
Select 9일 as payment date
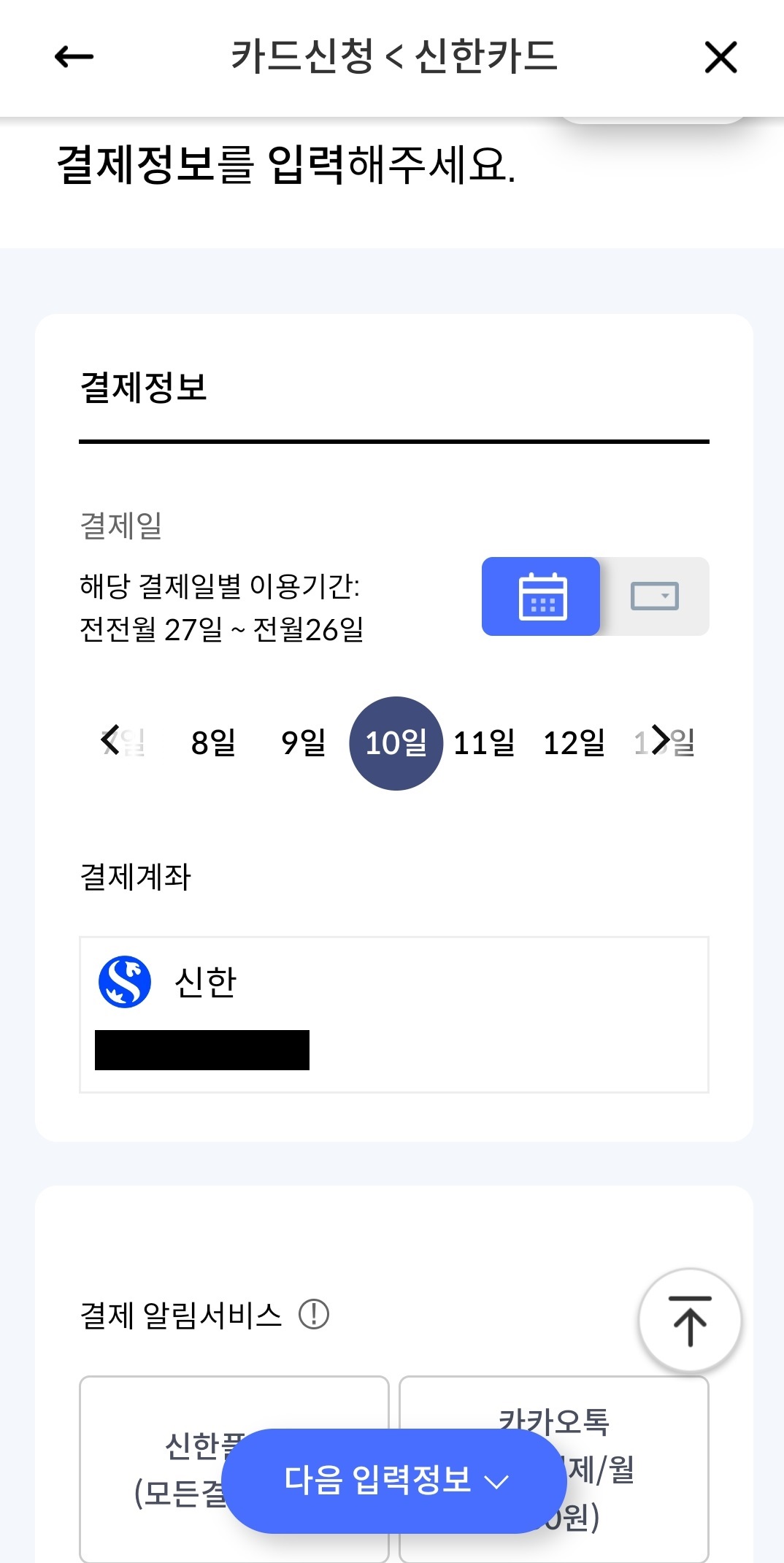304,743
